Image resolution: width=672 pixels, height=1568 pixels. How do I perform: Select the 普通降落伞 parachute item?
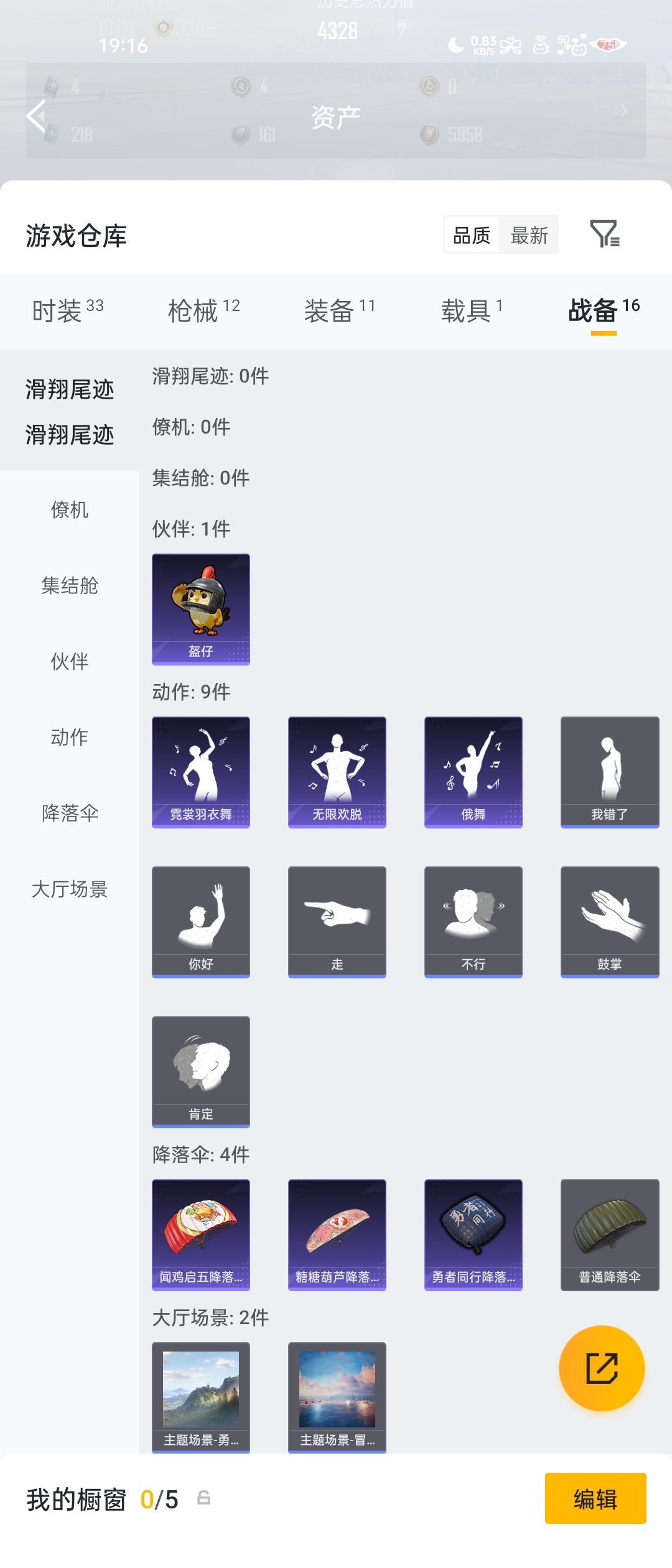(x=610, y=1235)
